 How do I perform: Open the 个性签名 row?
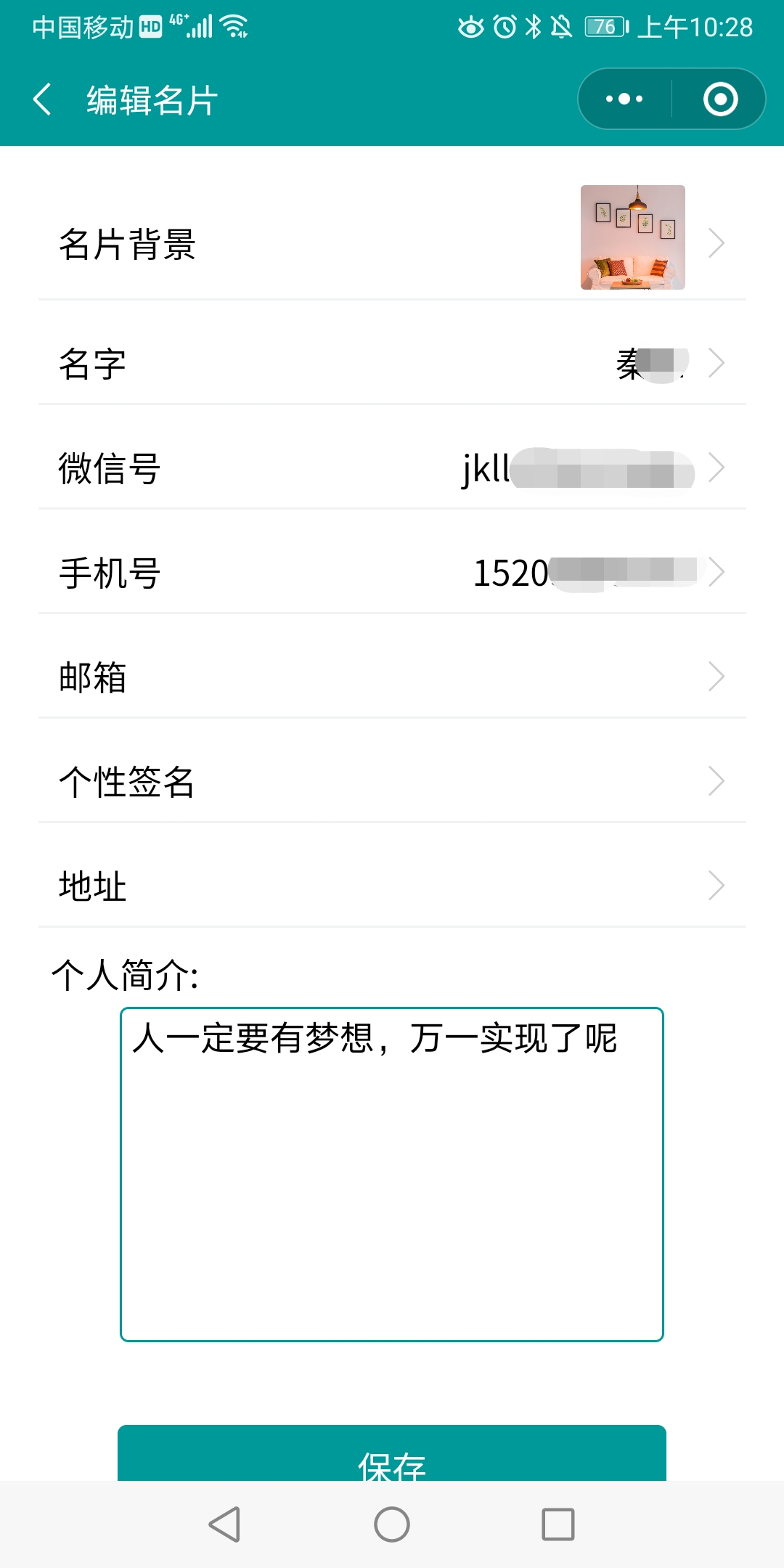pyautogui.click(x=392, y=782)
